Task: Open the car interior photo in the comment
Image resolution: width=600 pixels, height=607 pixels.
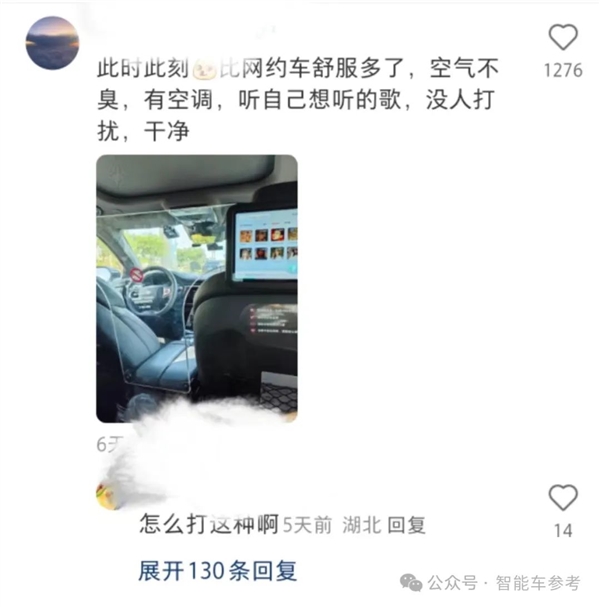Action: (x=196, y=288)
